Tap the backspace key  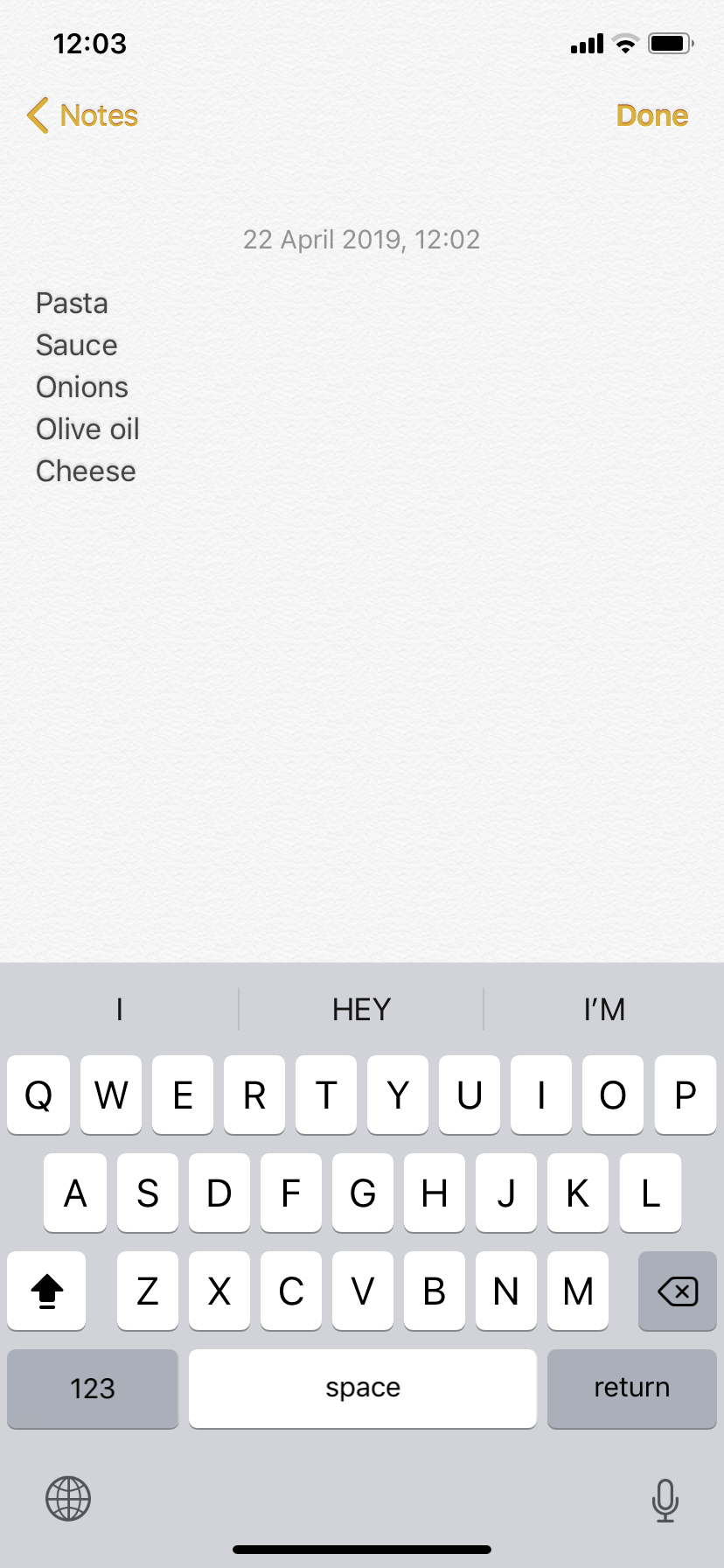click(677, 1291)
